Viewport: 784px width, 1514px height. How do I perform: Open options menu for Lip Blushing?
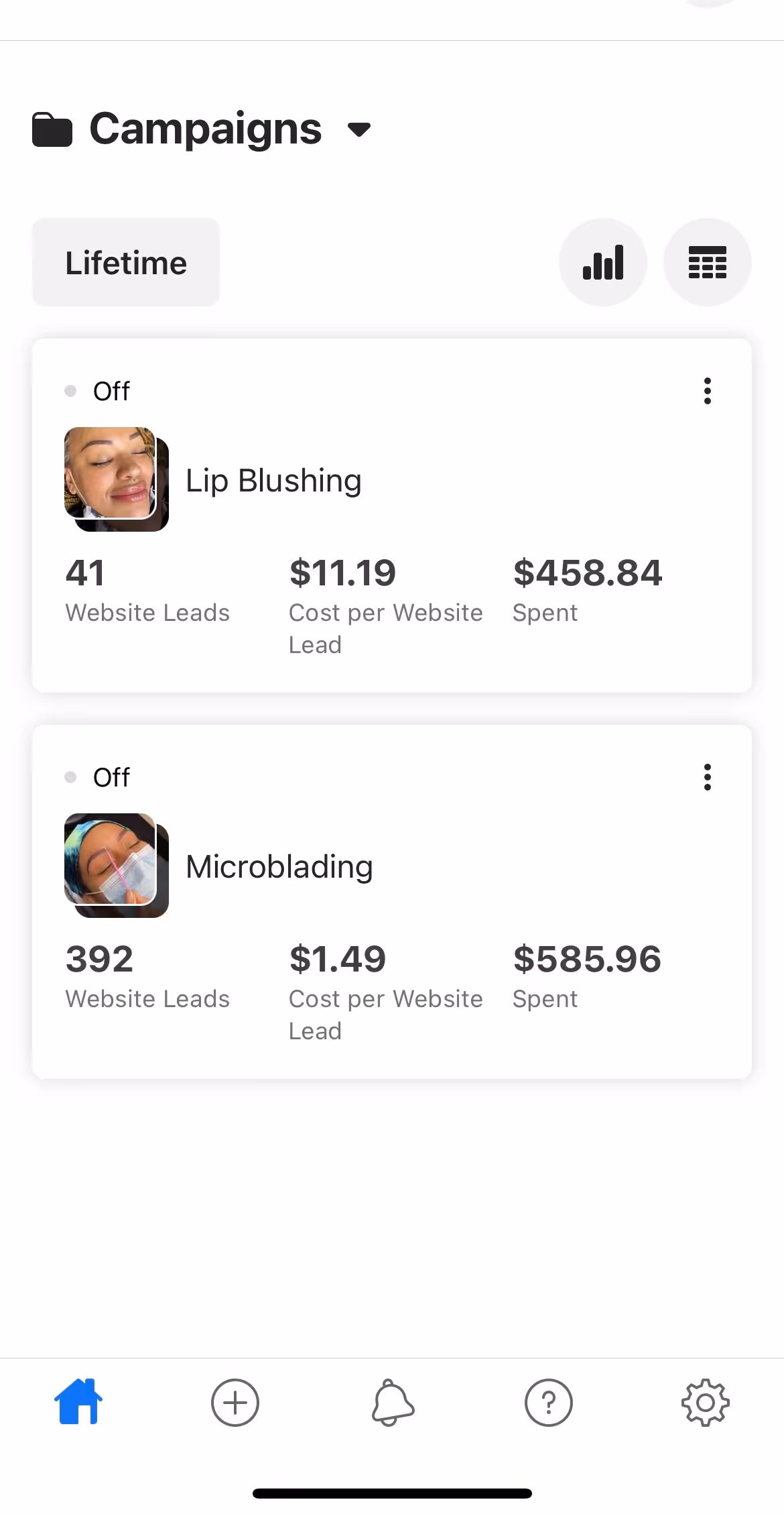(707, 391)
